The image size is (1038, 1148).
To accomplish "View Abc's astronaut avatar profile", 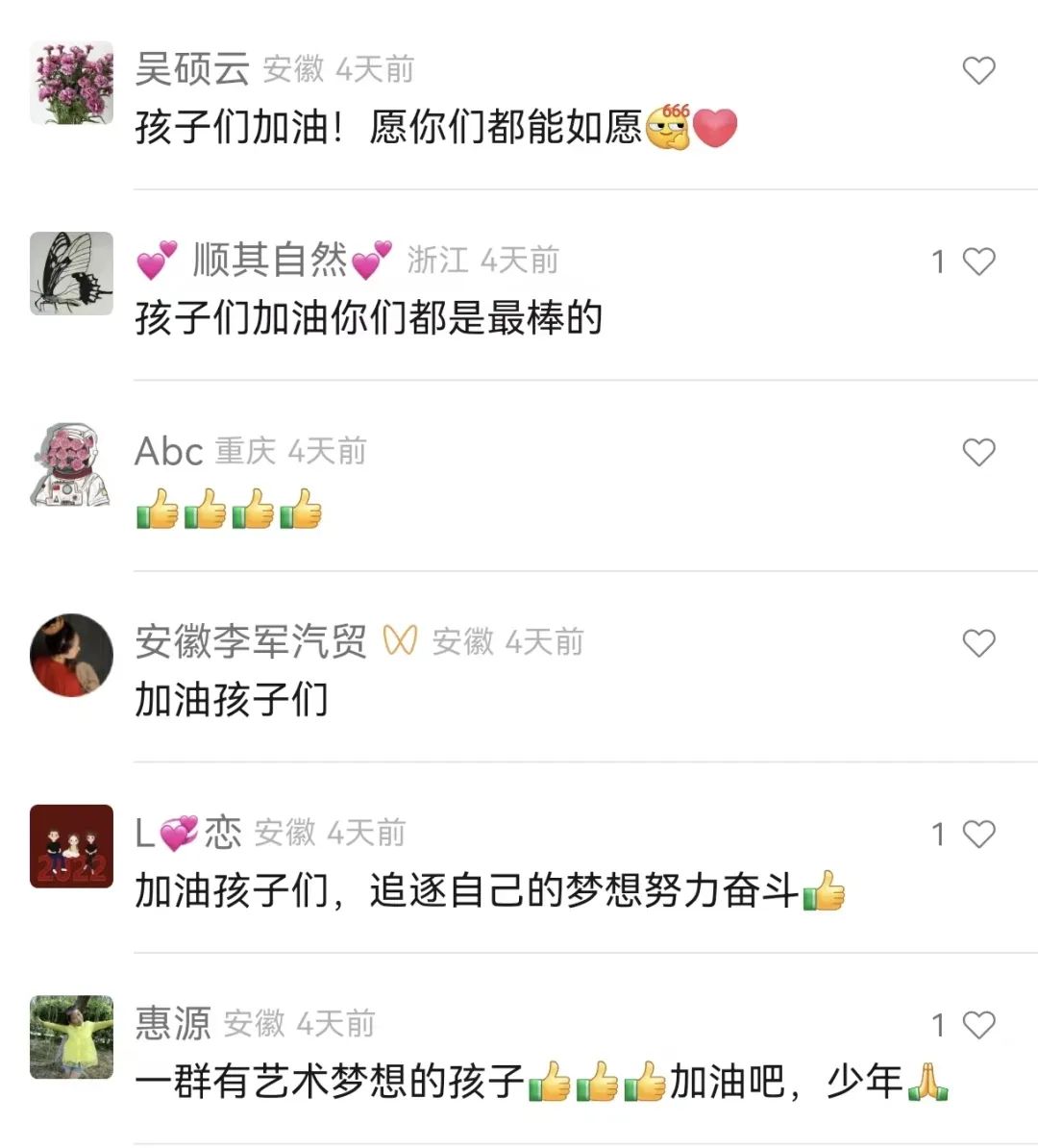I will pyautogui.click(x=71, y=464).
